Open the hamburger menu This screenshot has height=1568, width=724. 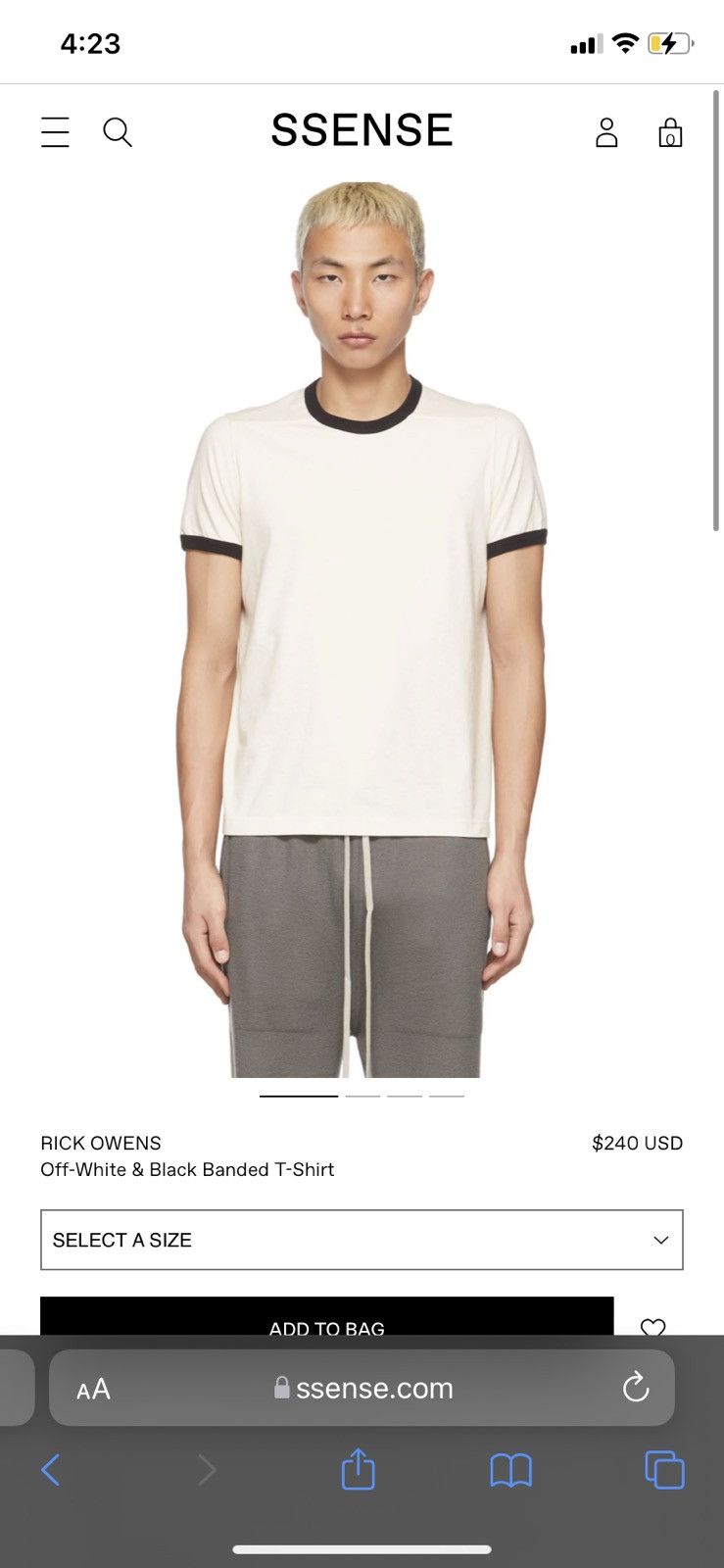click(55, 132)
